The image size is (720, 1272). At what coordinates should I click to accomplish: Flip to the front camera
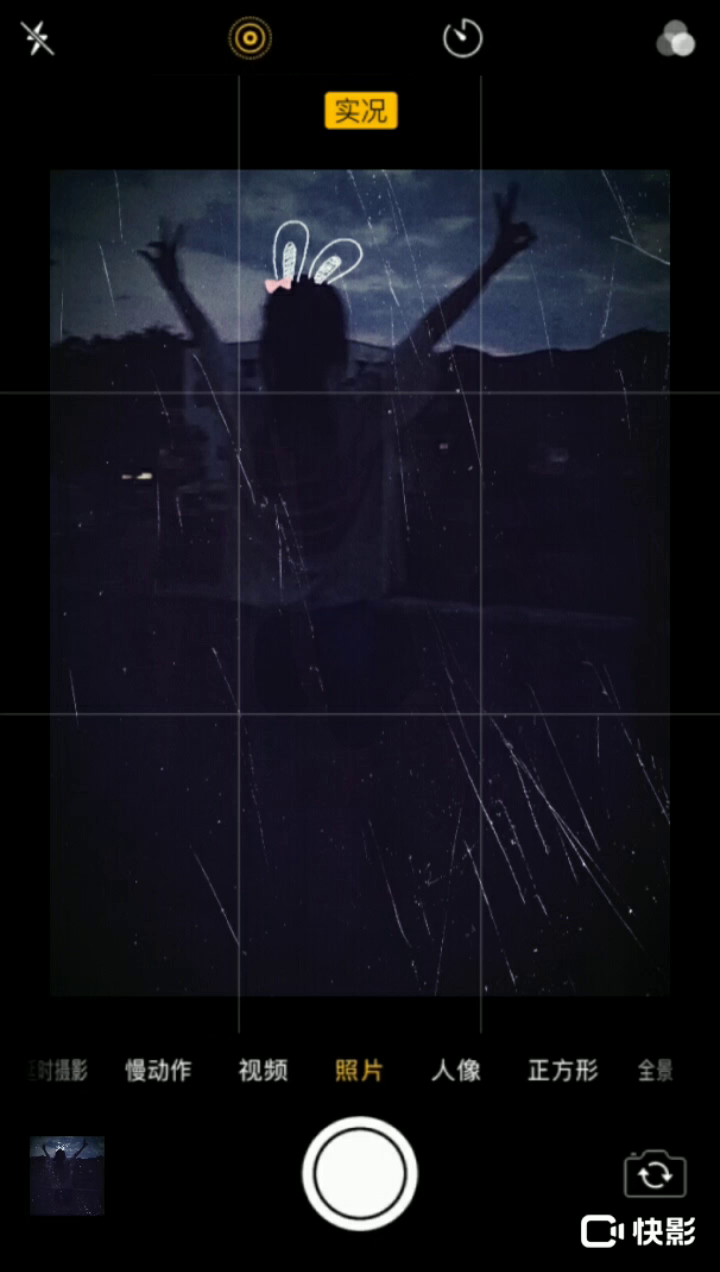click(655, 1174)
